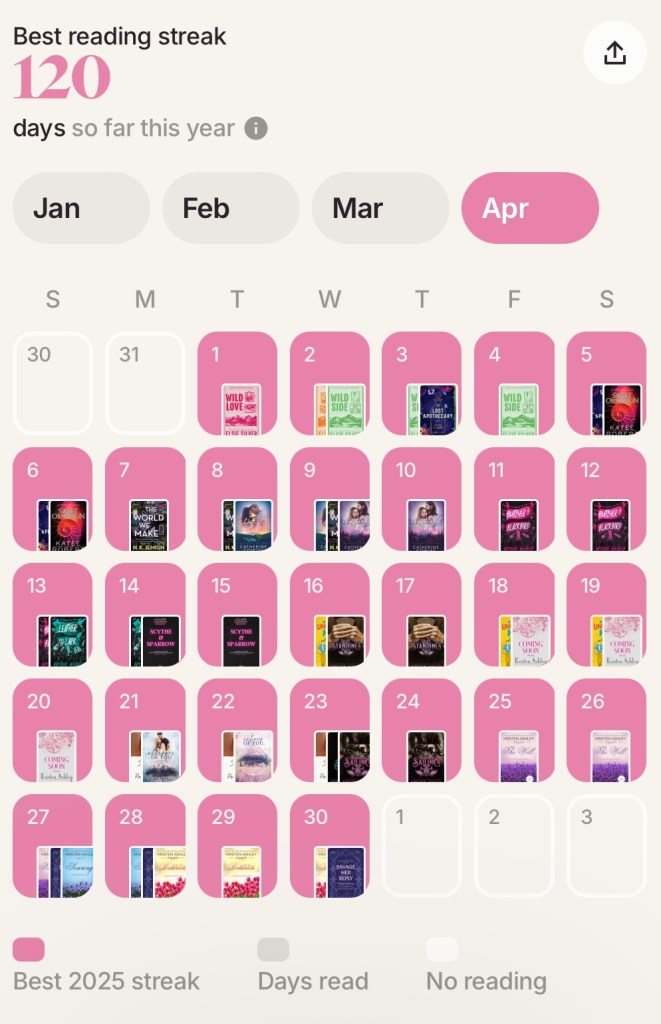Image resolution: width=661 pixels, height=1024 pixels.
Task: Select April 12 in the calendar
Action: 606,499
